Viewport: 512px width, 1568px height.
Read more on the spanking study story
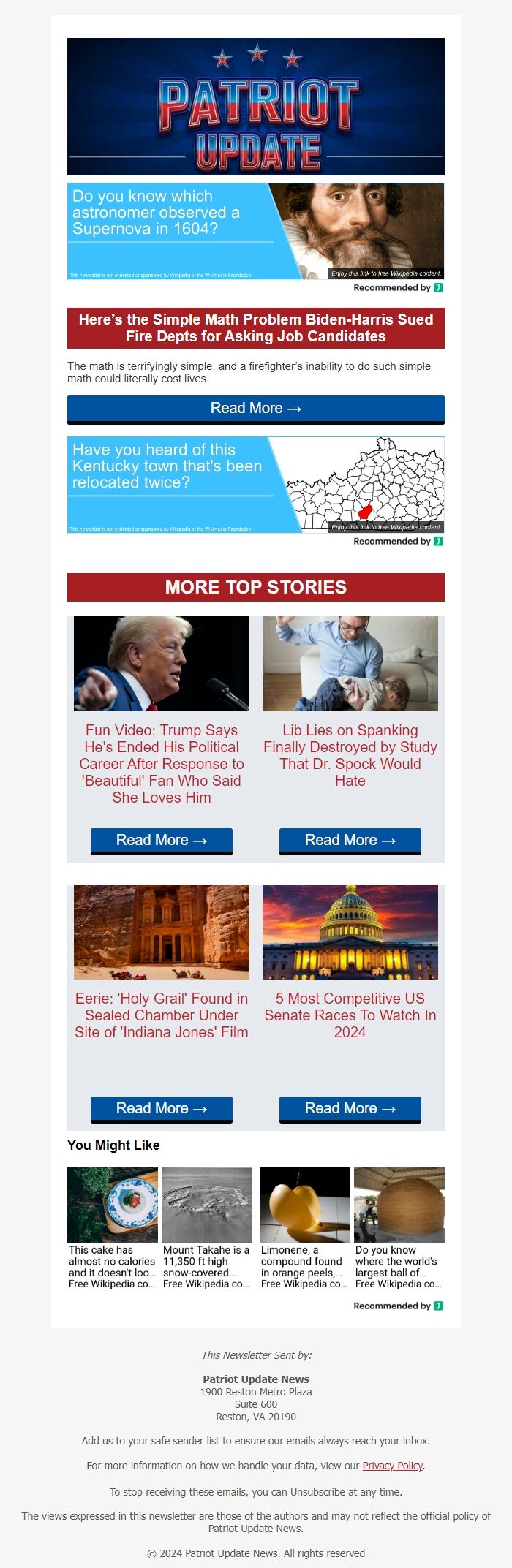click(350, 840)
